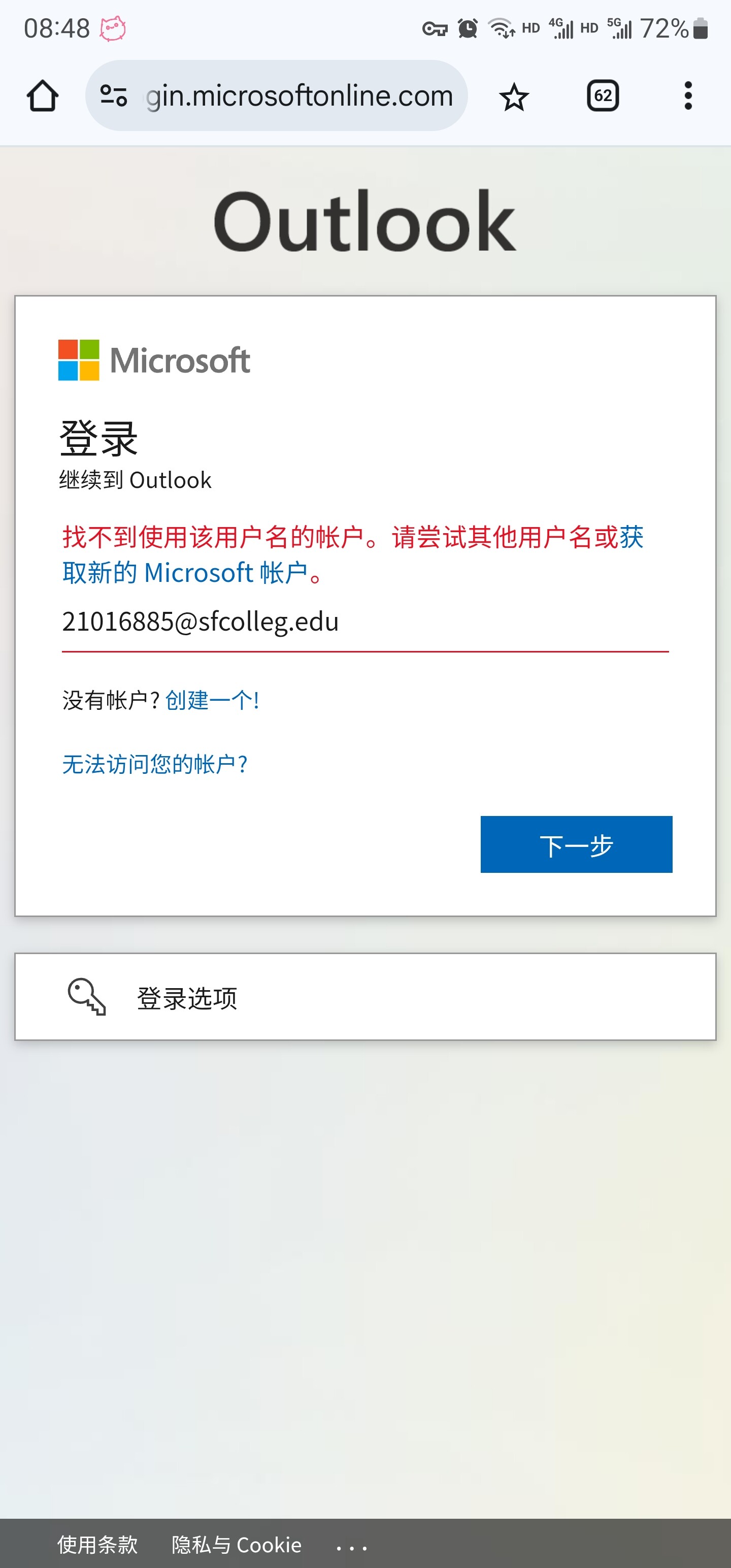
Task: Open the browser's three-dot menu
Action: [688, 95]
